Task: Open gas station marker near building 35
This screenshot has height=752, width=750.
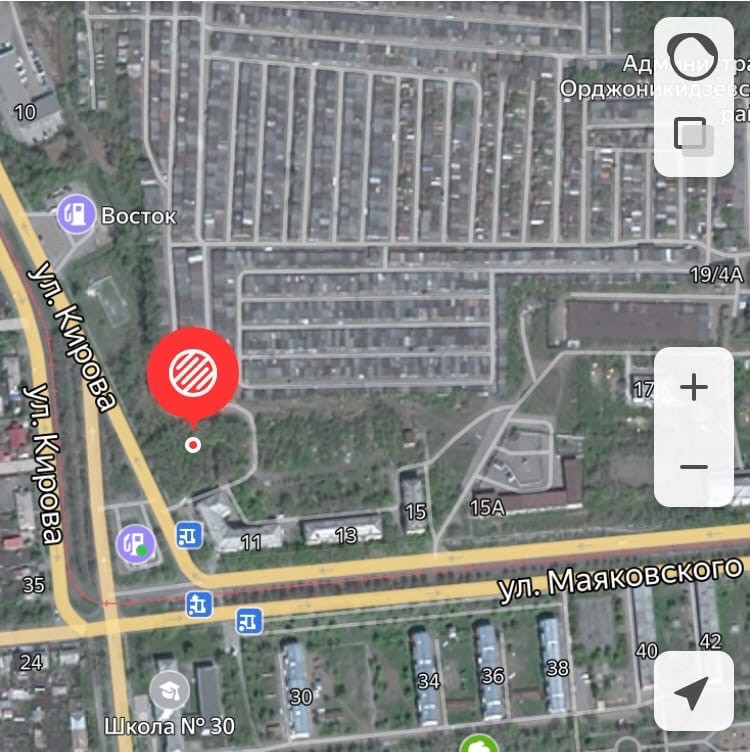Action: 136,545
